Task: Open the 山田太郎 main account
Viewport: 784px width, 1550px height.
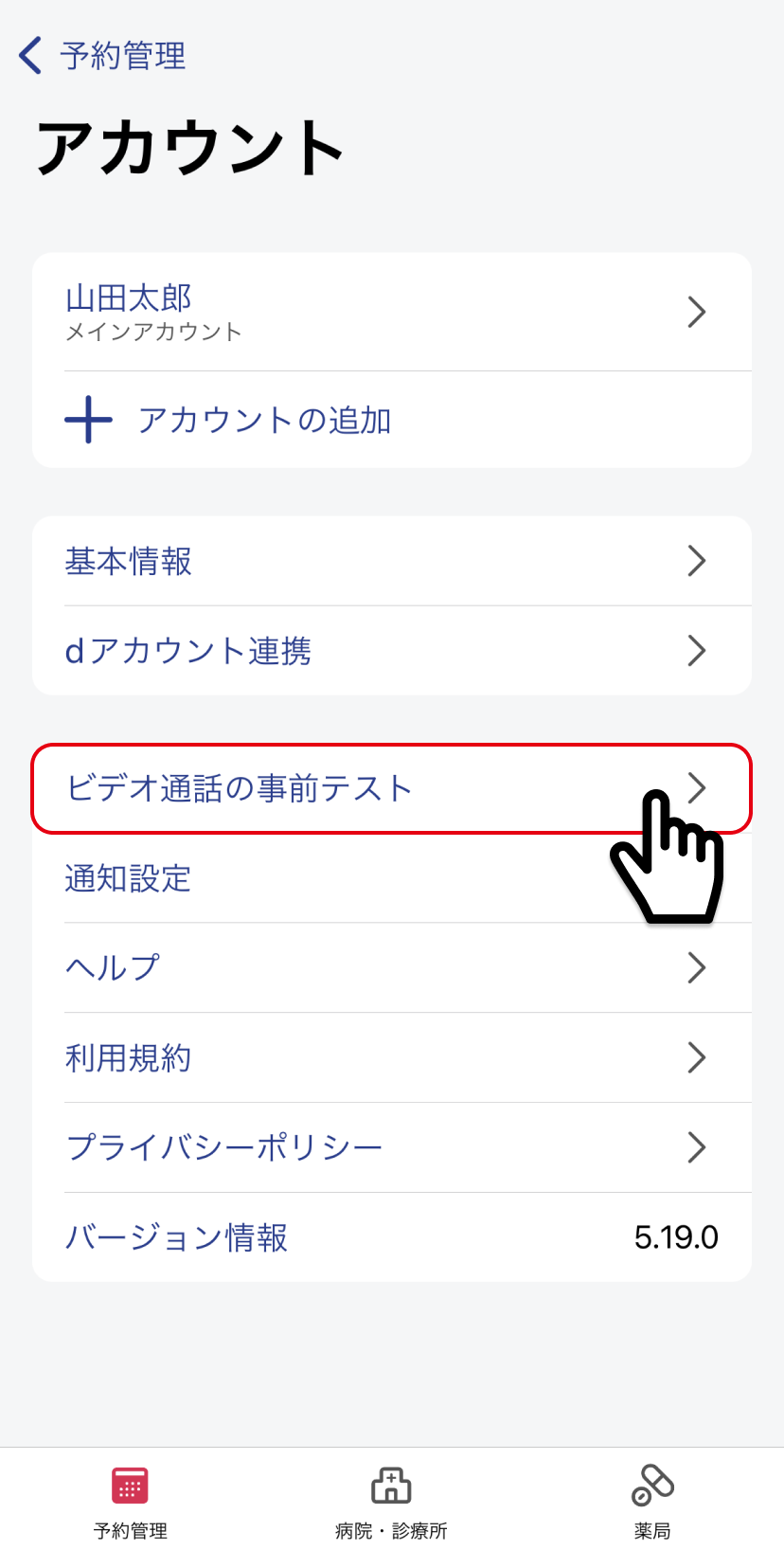Action: click(392, 312)
